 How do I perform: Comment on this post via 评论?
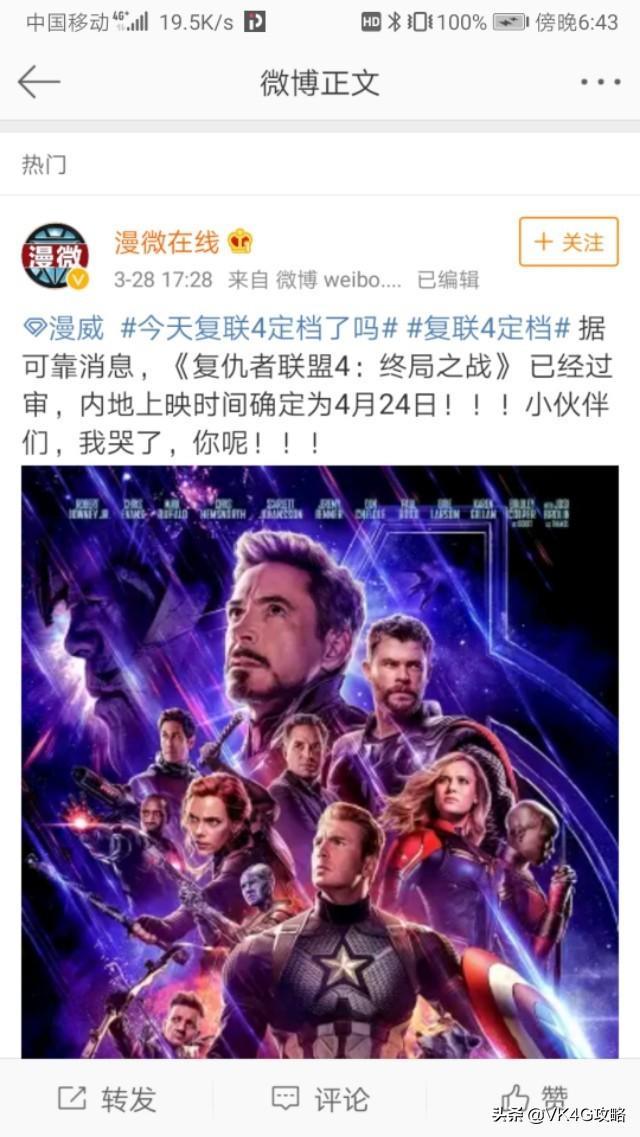tap(320, 1099)
